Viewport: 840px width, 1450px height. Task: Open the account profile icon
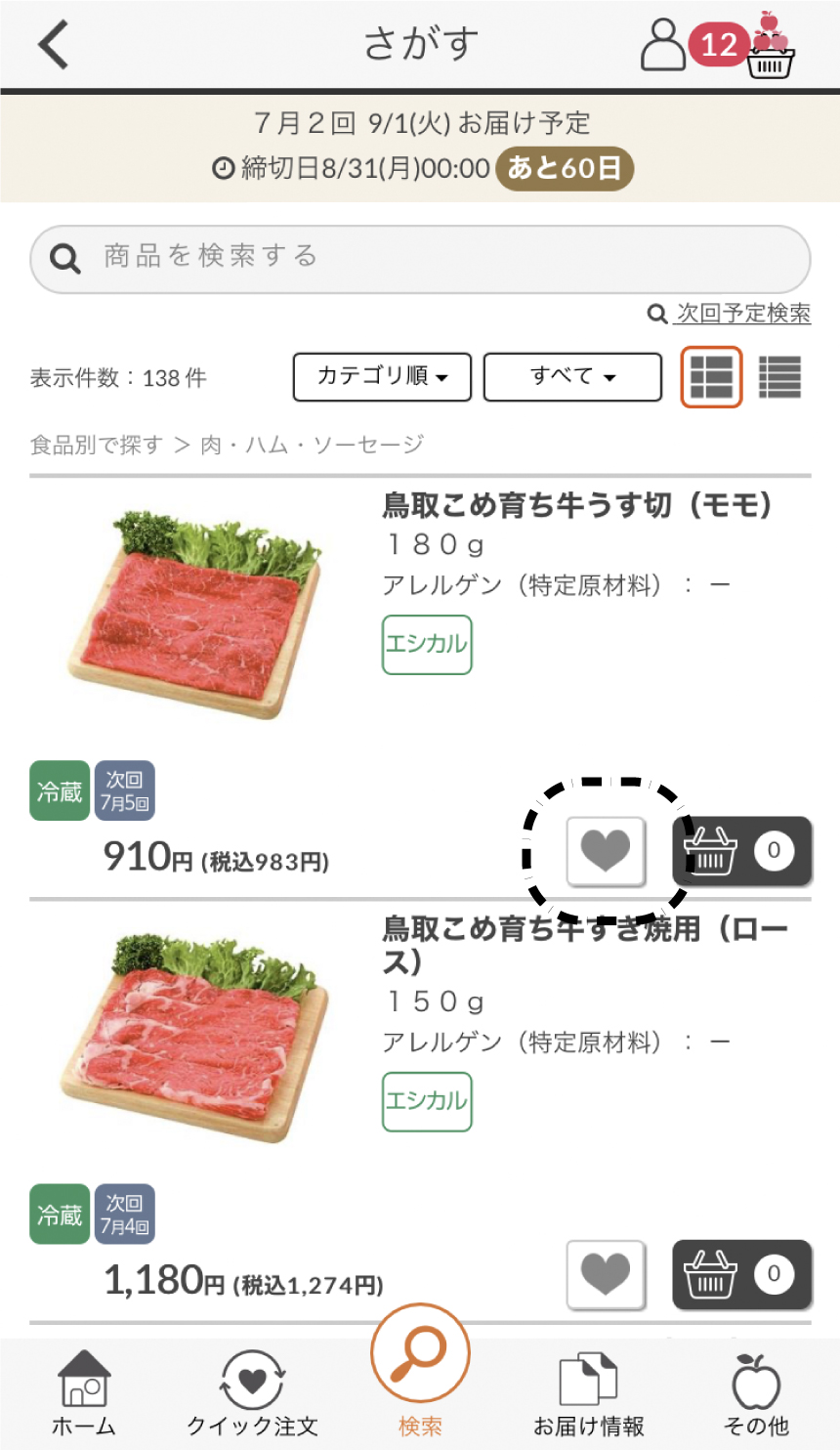662,45
